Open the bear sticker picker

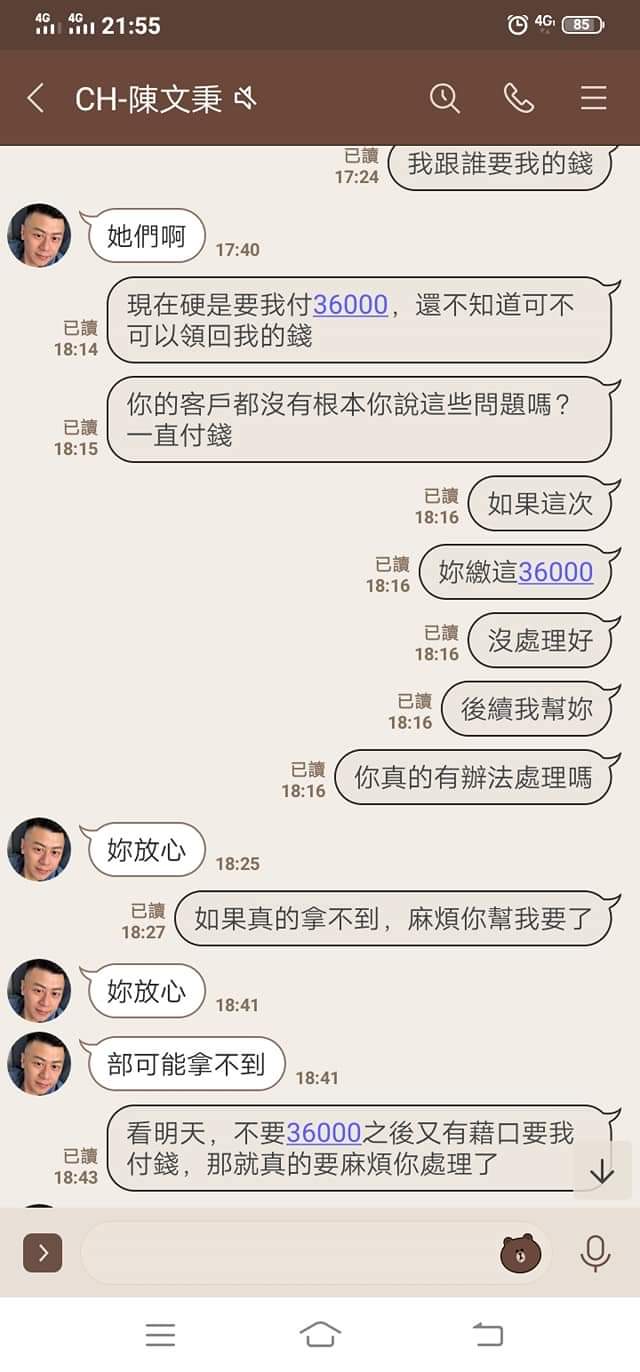[x=519, y=1253]
